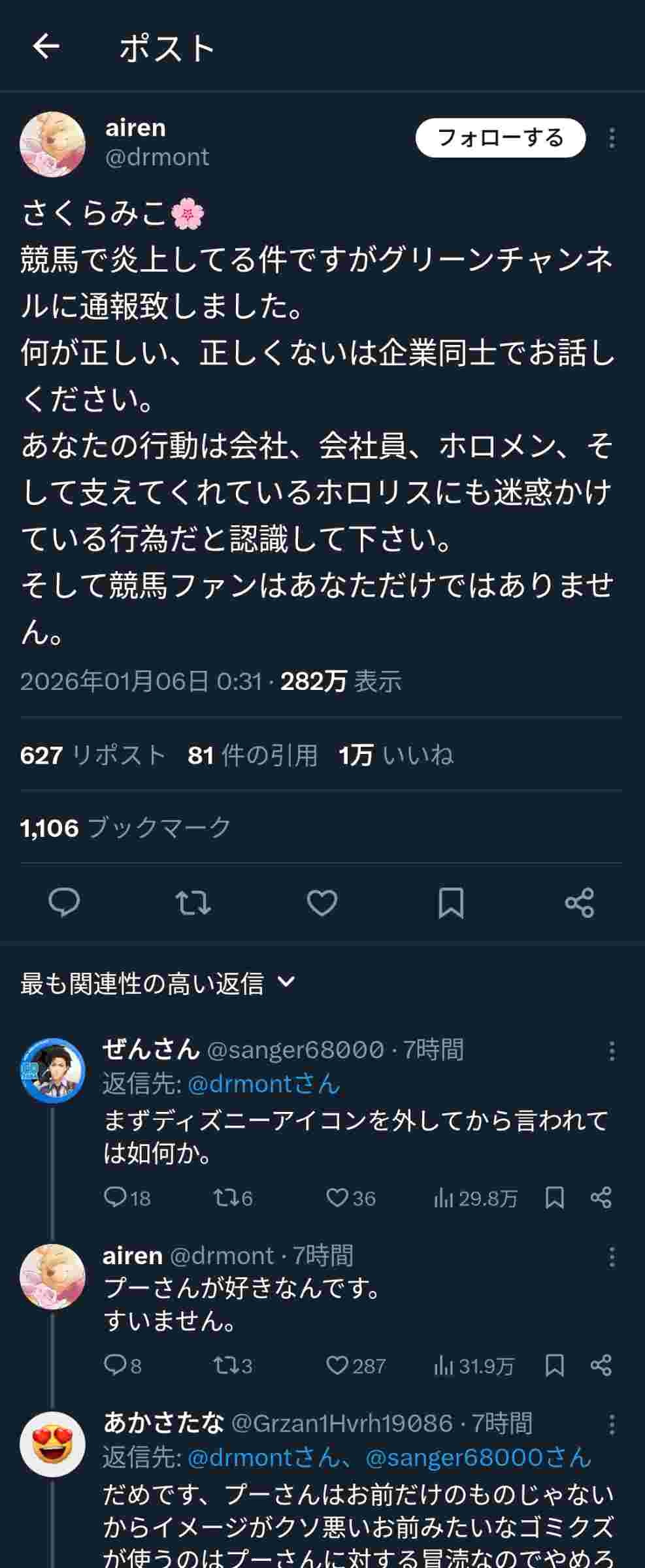
Task: Open @drmontさん link in ぜんさん's reply
Action: click(x=264, y=1085)
